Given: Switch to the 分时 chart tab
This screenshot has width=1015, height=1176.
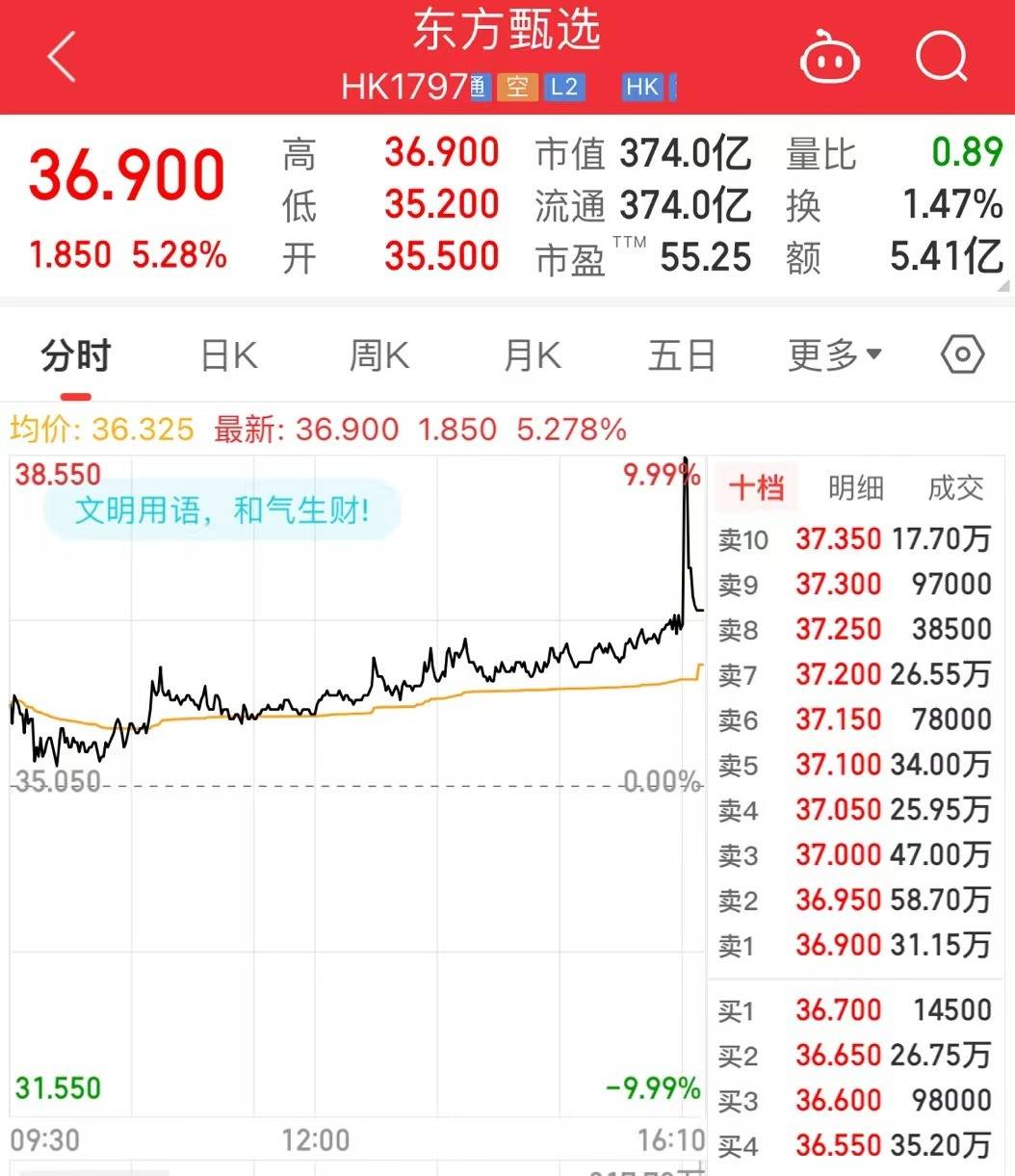Looking at the screenshot, I should [x=75, y=356].
